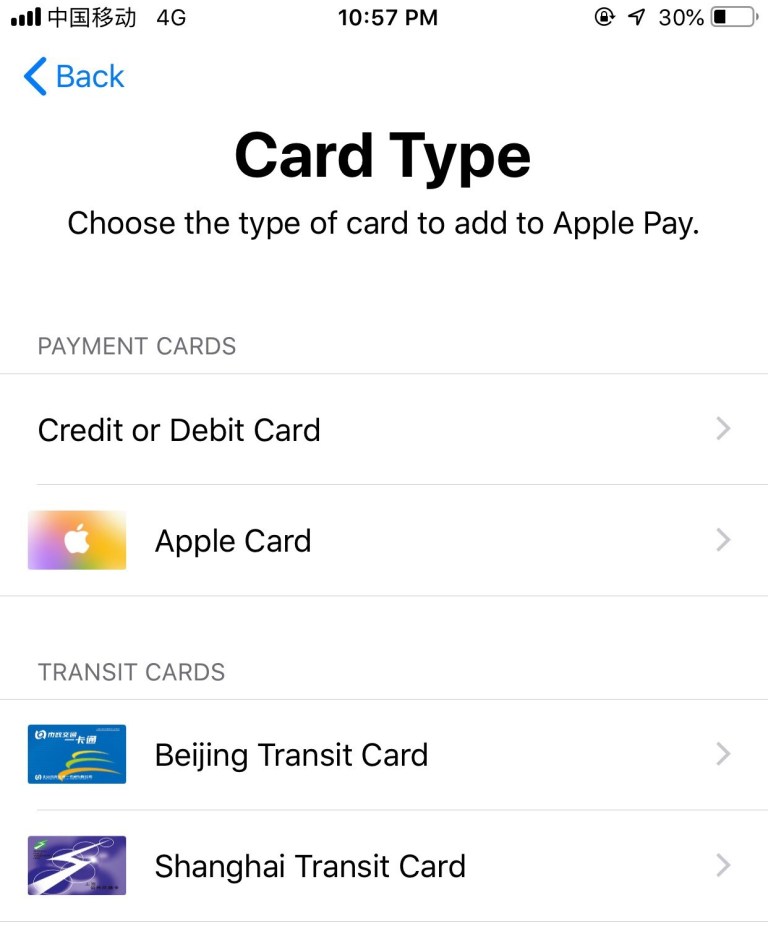Expand the Shanghai Transit Card row chevron

pyautogui.click(x=723, y=866)
